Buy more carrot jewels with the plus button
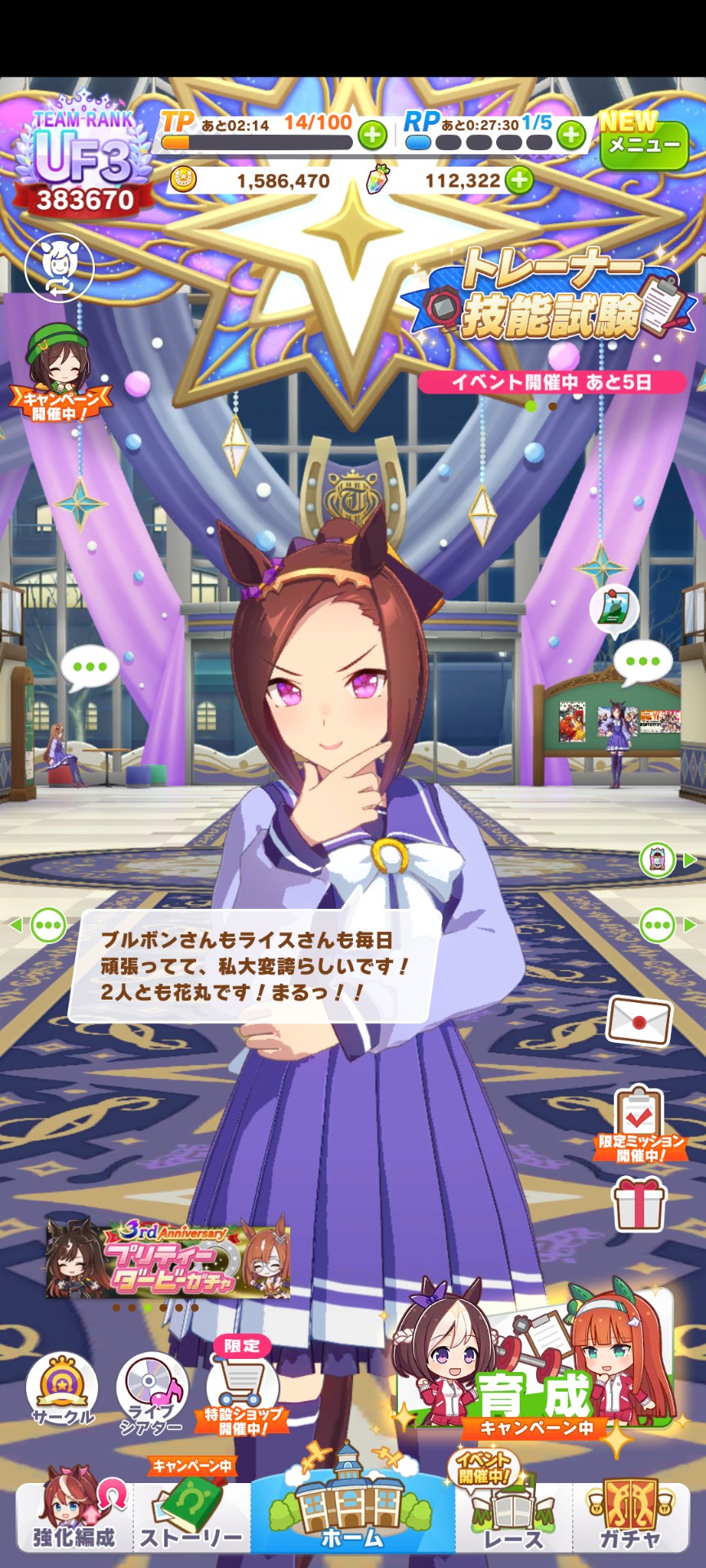706x1568 pixels. [519, 180]
